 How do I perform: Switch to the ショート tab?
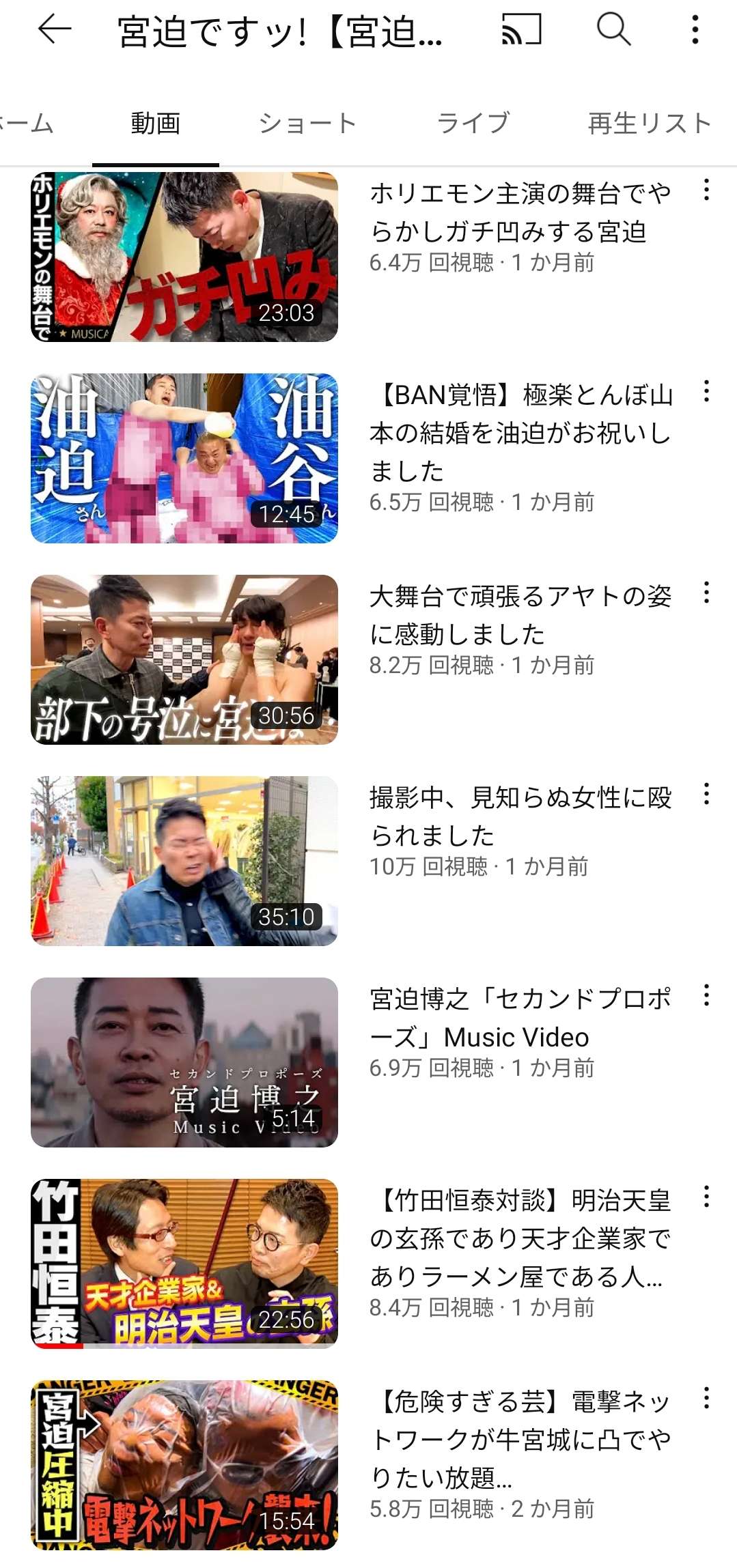(x=307, y=124)
